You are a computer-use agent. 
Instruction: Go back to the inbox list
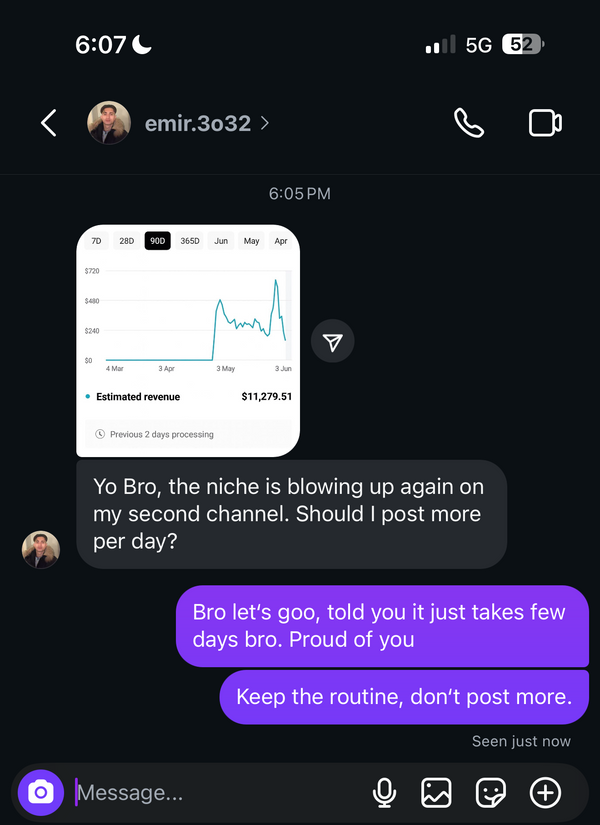click(x=48, y=123)
